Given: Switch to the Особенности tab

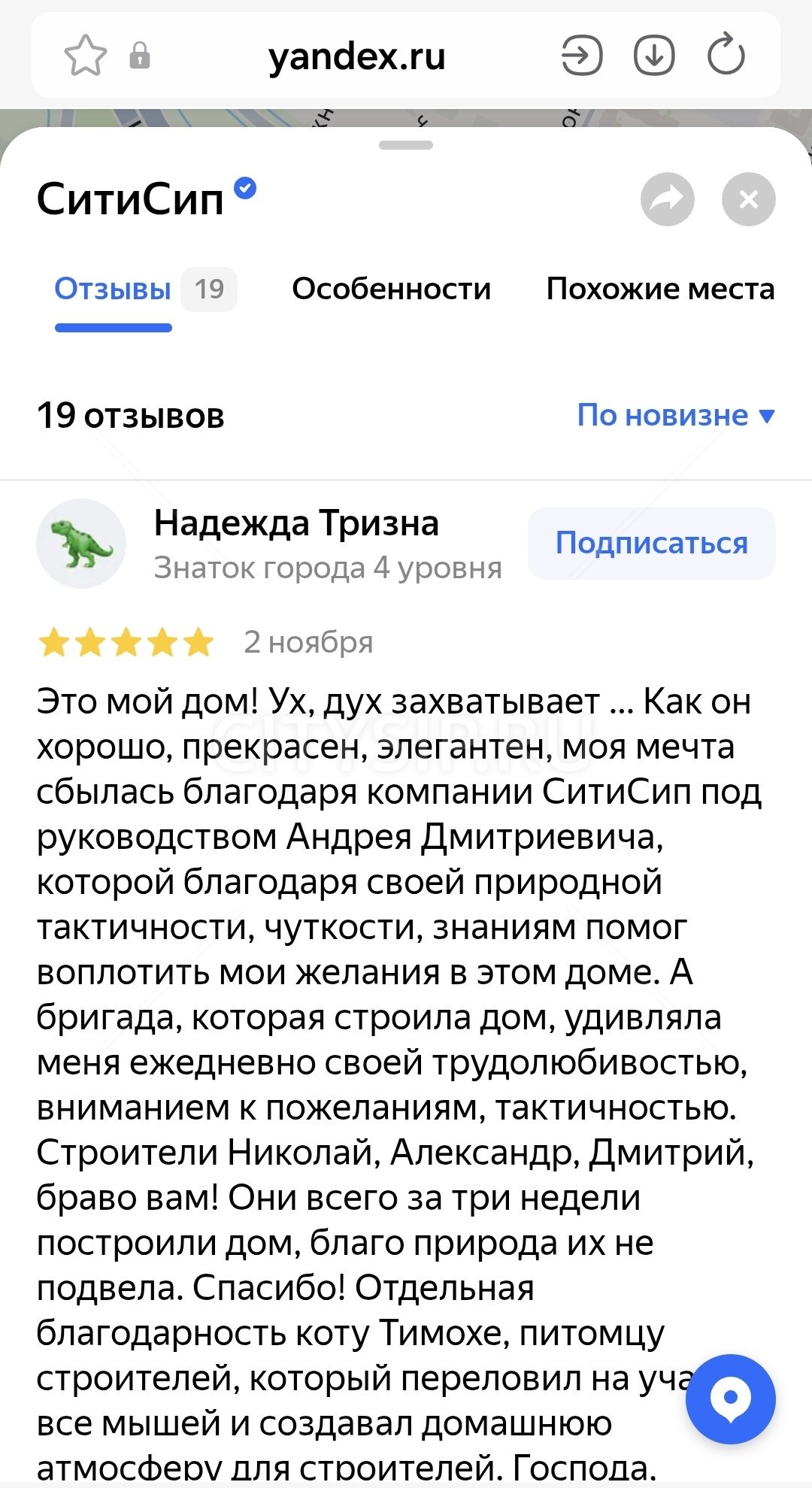Looking at the screenshot, I should [391, 289].
